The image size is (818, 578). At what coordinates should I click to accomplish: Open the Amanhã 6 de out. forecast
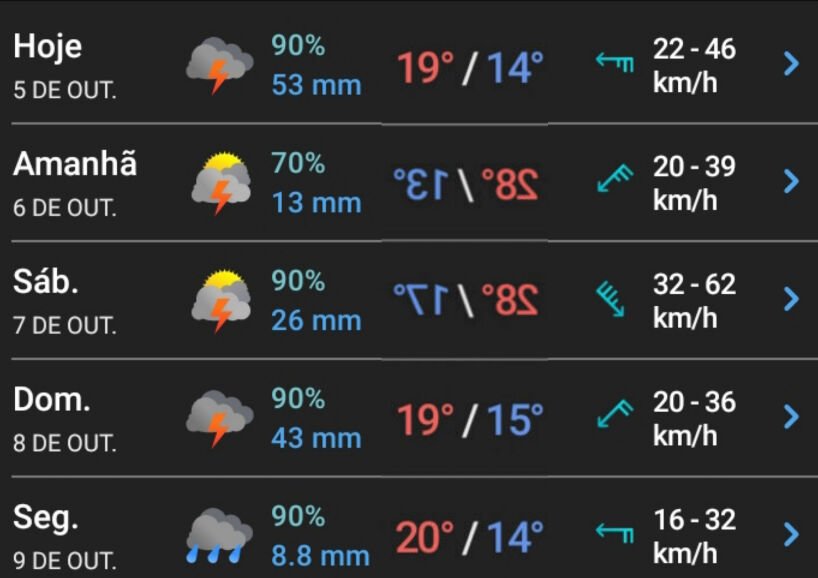790,181
